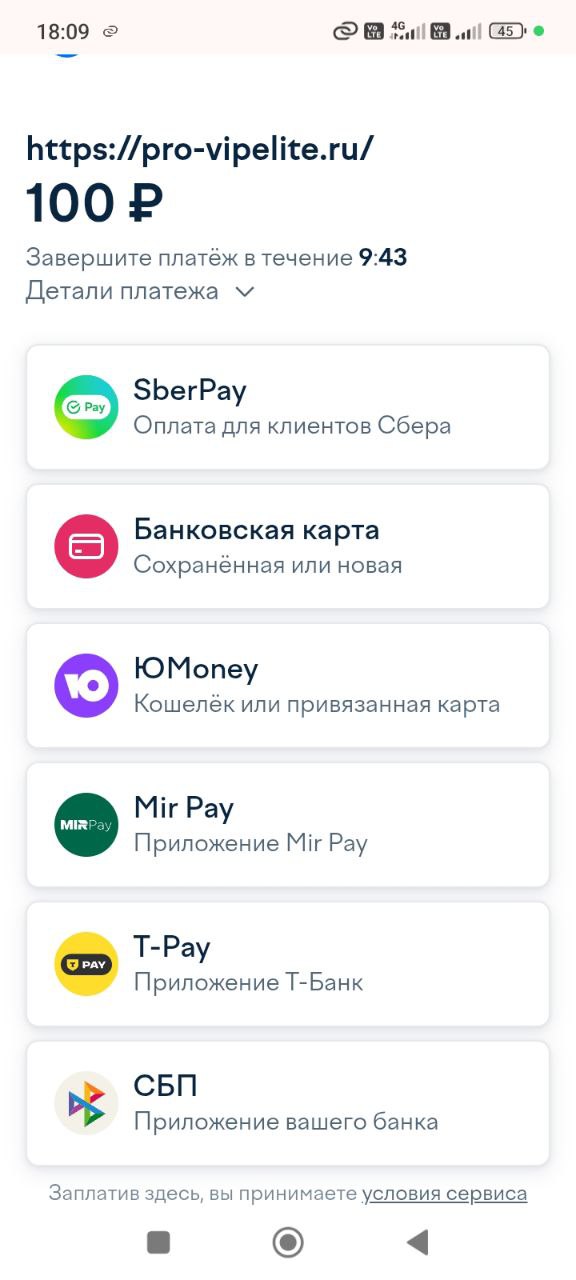Go back using system back button

pyautogui.click(x=417, y=1242)
